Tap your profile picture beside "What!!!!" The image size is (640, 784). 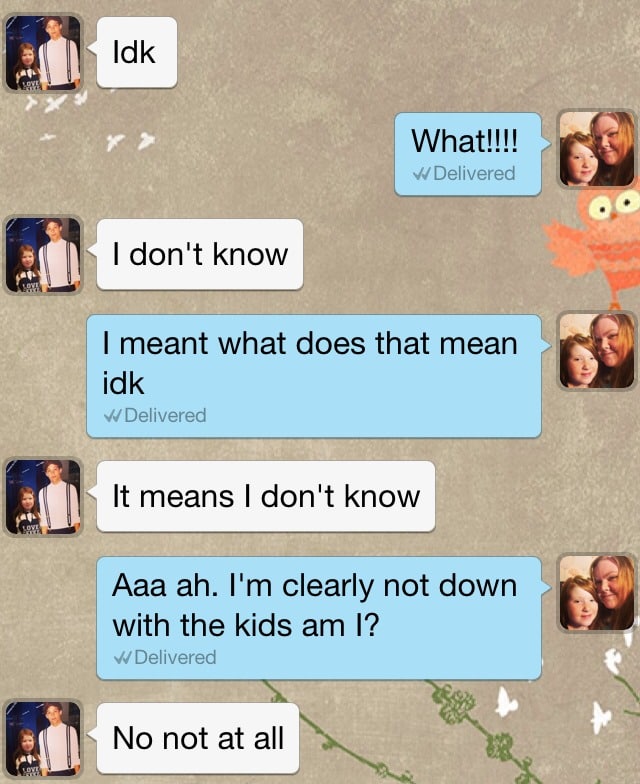pyautogui.click(x=597, y=149)
